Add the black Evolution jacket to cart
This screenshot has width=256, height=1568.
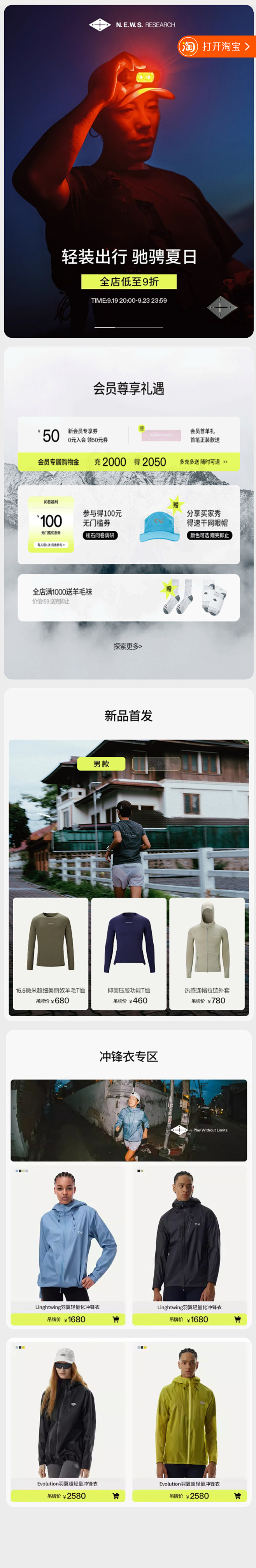116,1496
